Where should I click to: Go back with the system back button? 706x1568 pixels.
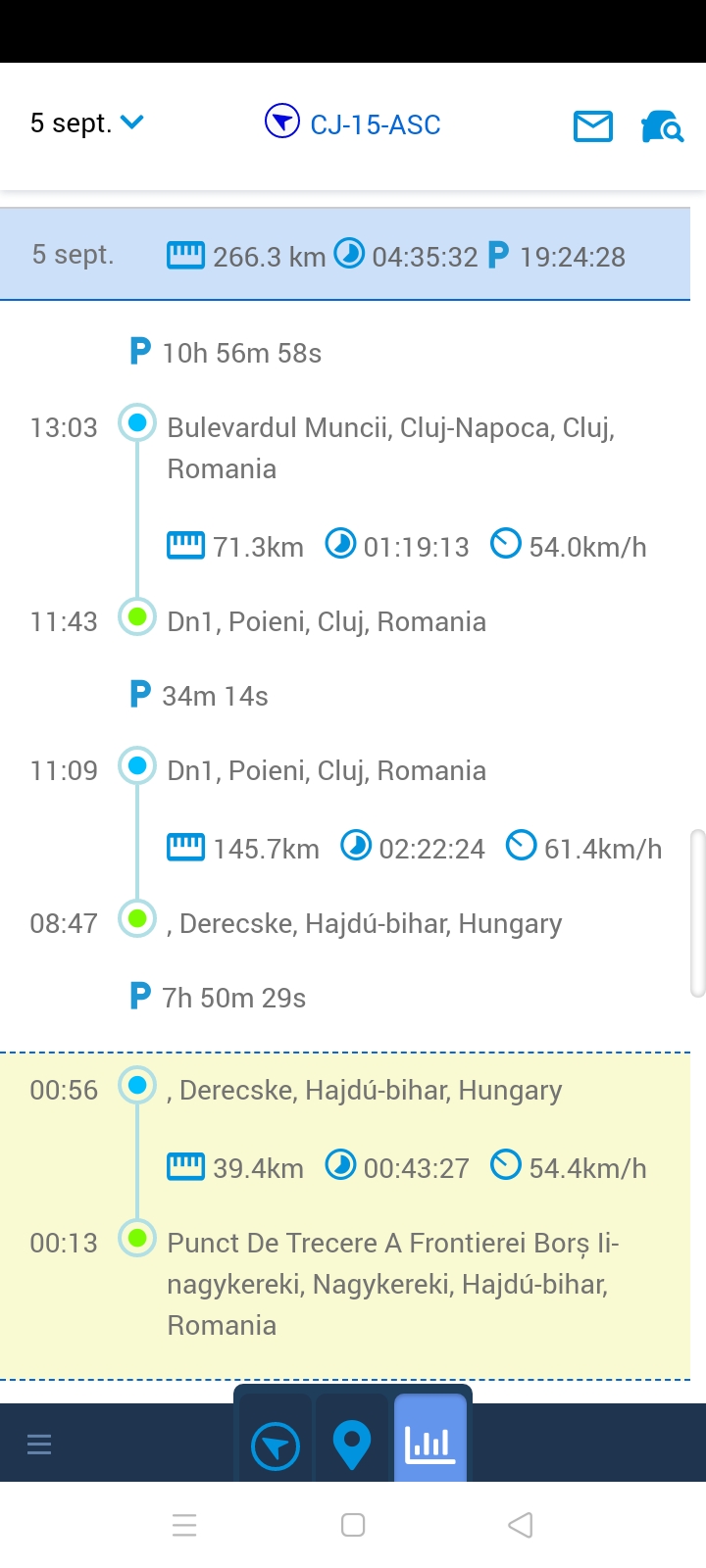(x=521, y=1525)
